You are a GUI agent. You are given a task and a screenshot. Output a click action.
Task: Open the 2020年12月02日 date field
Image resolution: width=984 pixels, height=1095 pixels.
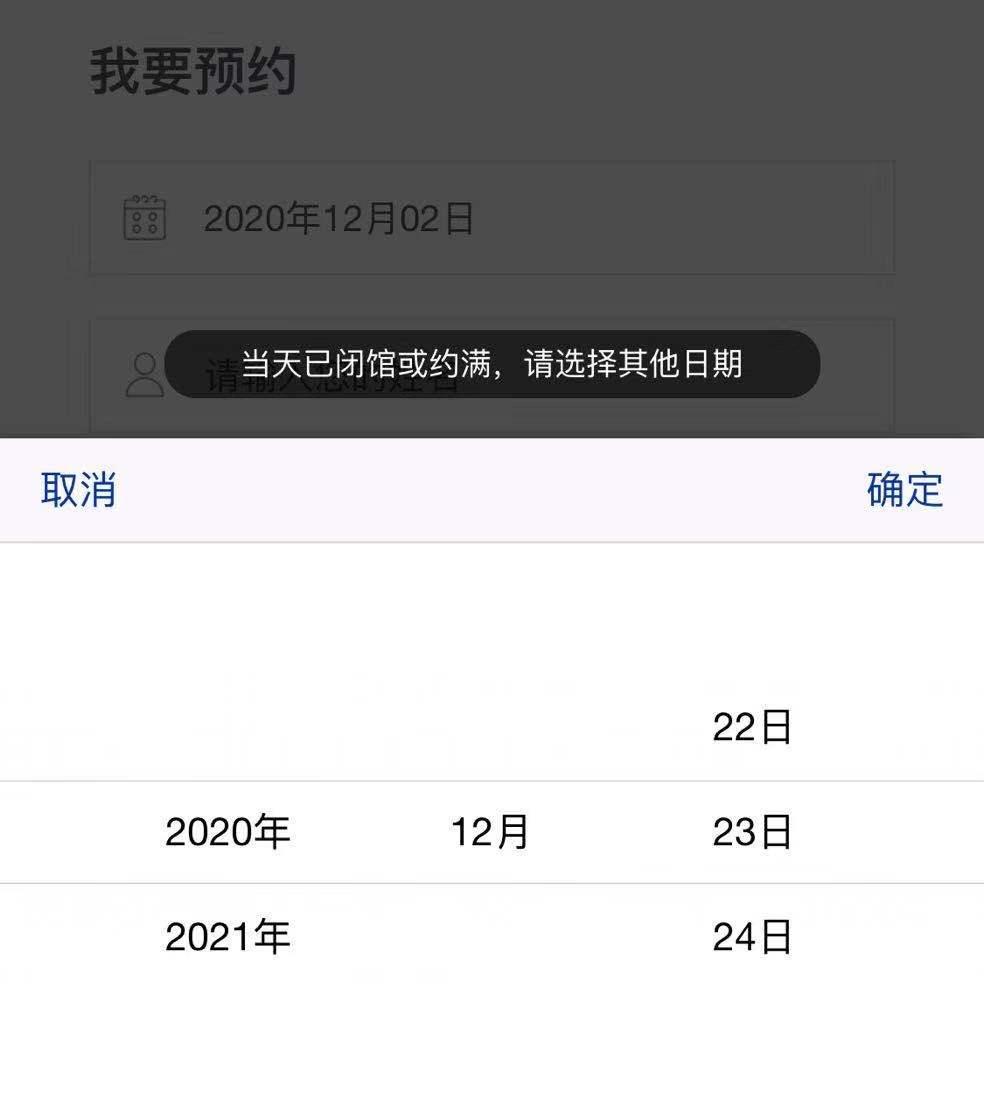click(x=490, y=218)
